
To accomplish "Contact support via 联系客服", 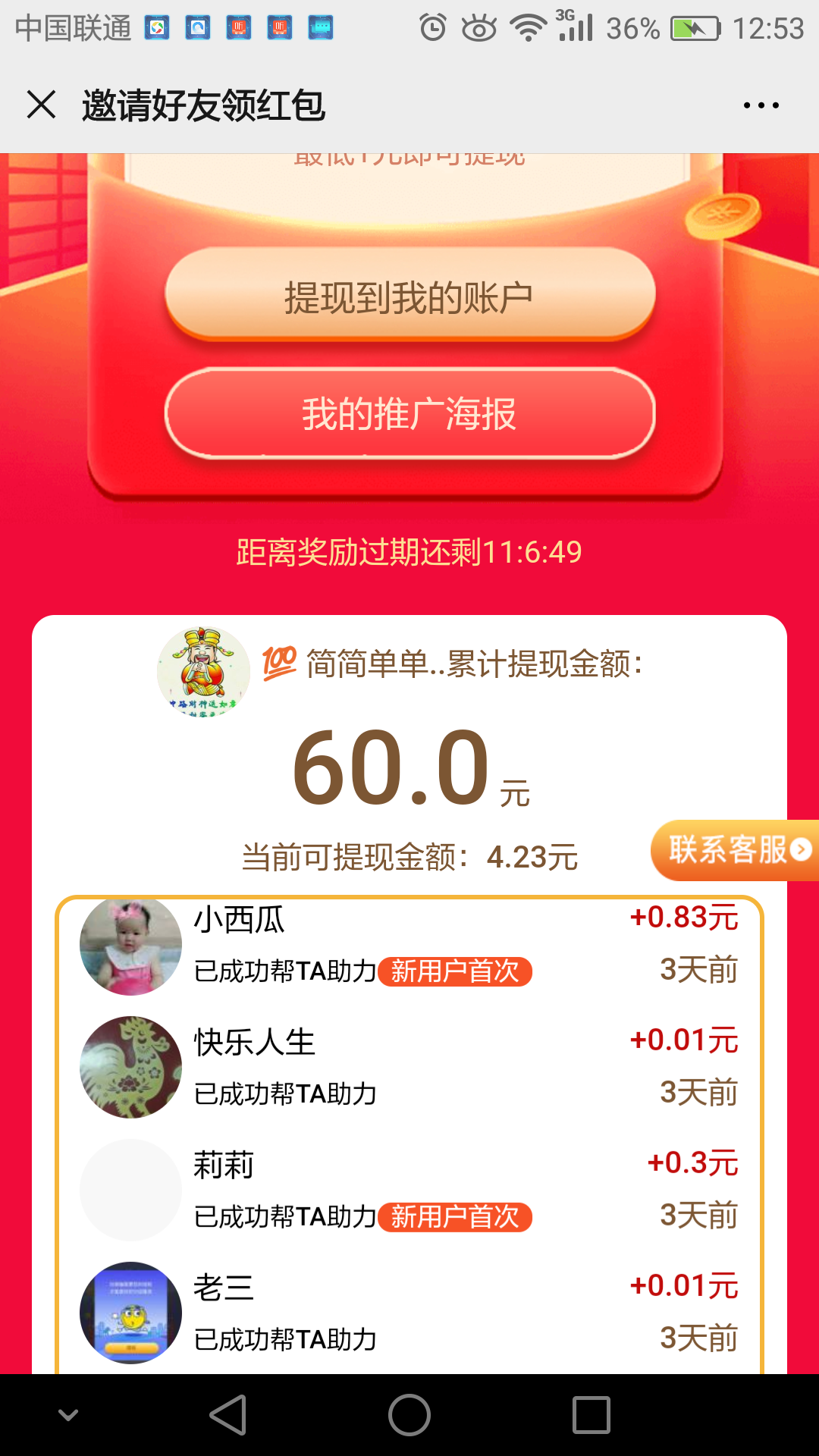I will (x=736, y=850).
